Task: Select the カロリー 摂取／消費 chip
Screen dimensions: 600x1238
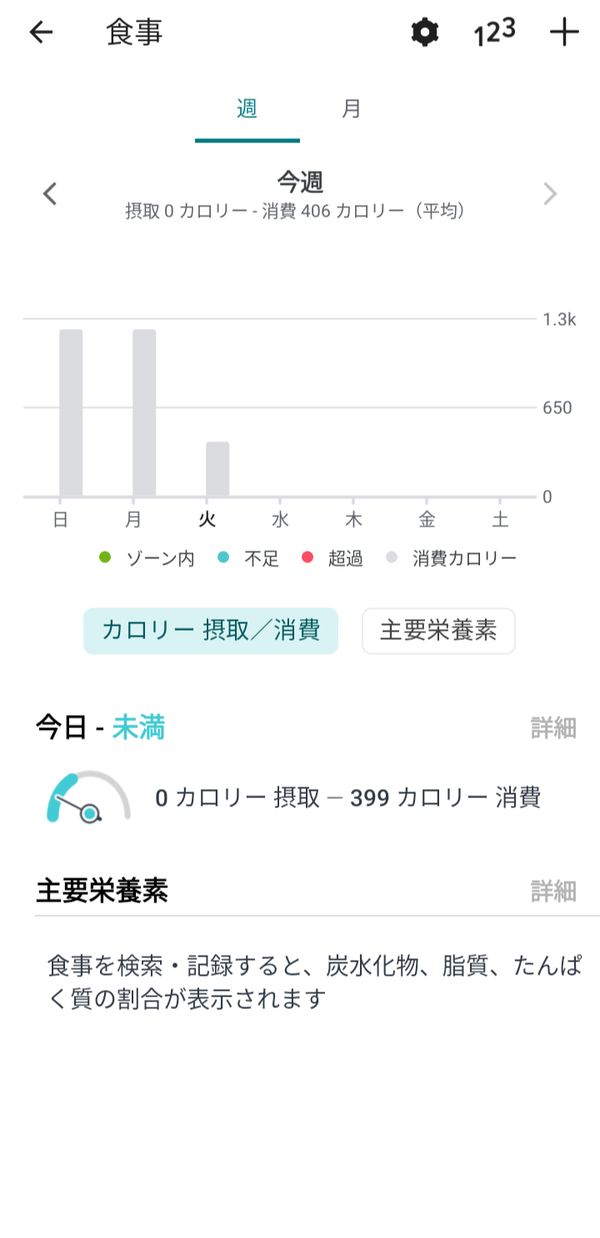Action: 211,631
